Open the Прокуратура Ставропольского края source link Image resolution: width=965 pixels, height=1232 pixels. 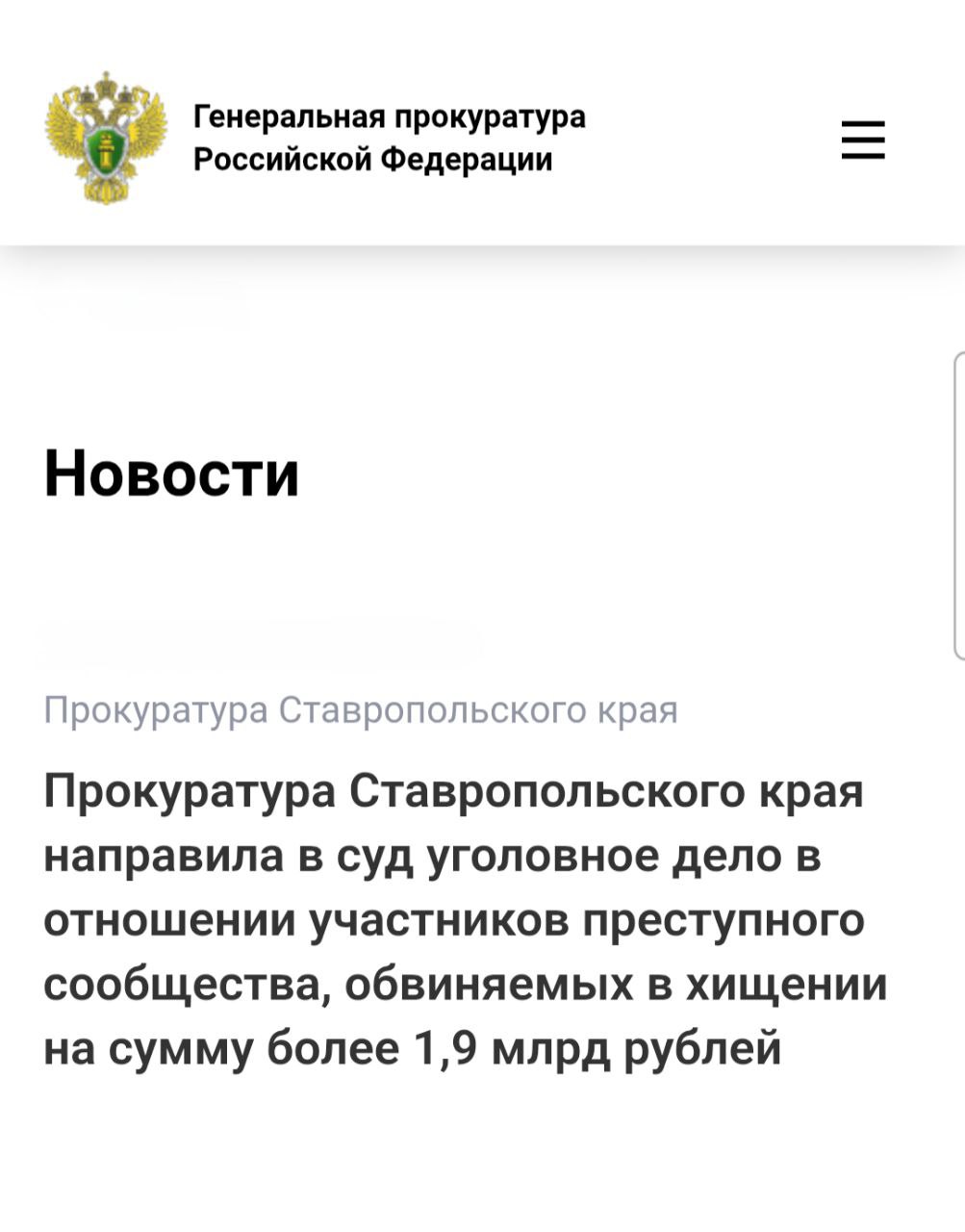pyautogui.click(x=361, y=710)
